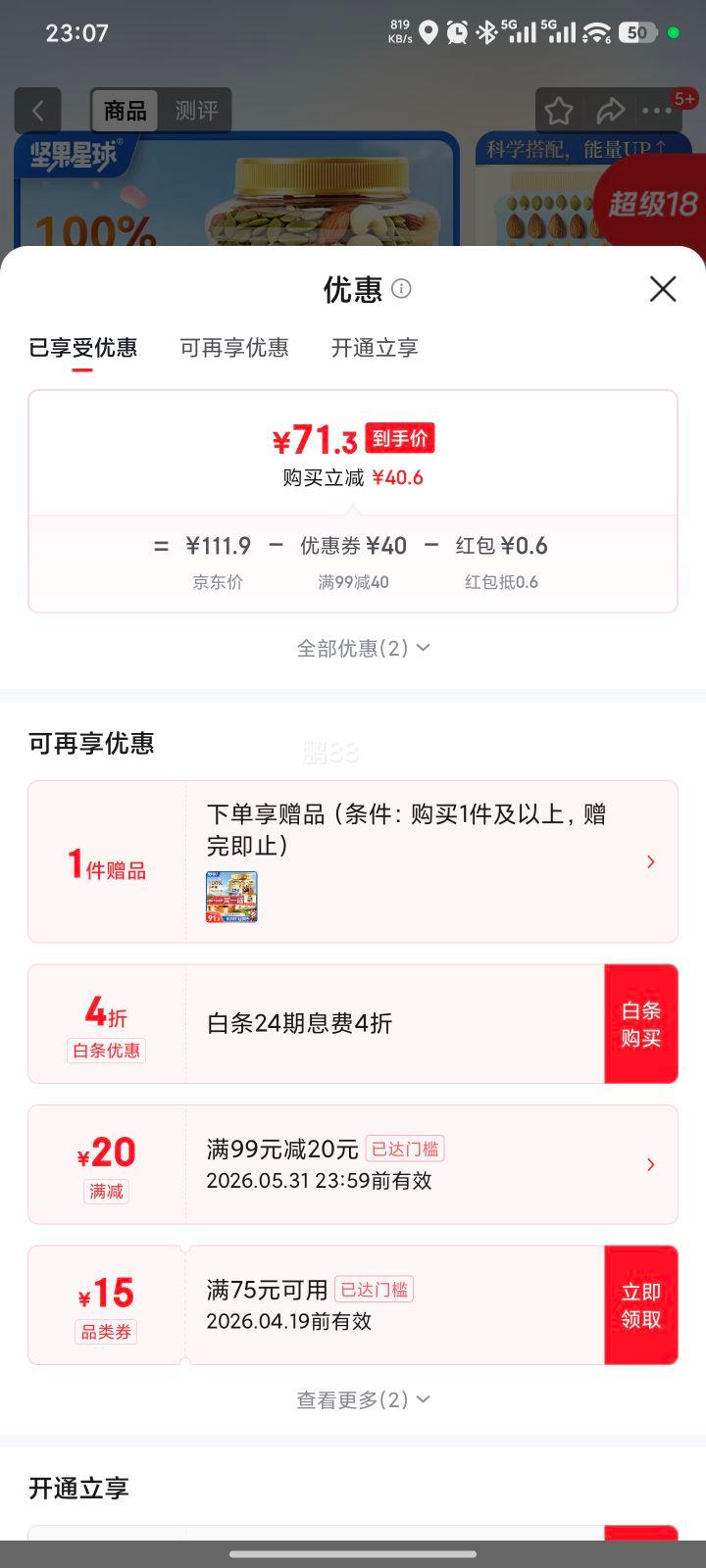Tap the share icon in top bar
This screenshot has width=706, height=1568.
611,111
